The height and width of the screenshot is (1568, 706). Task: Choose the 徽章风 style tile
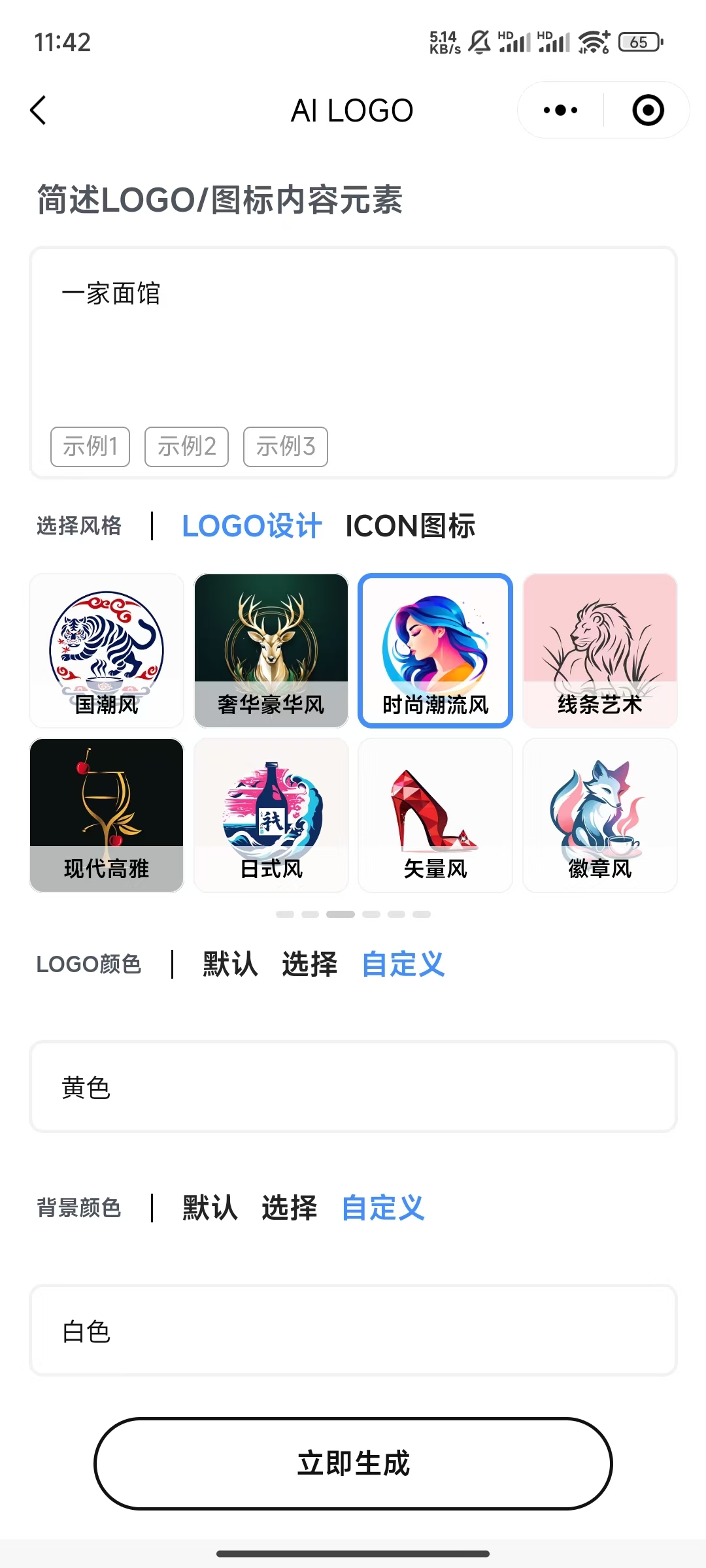point(599,815)
